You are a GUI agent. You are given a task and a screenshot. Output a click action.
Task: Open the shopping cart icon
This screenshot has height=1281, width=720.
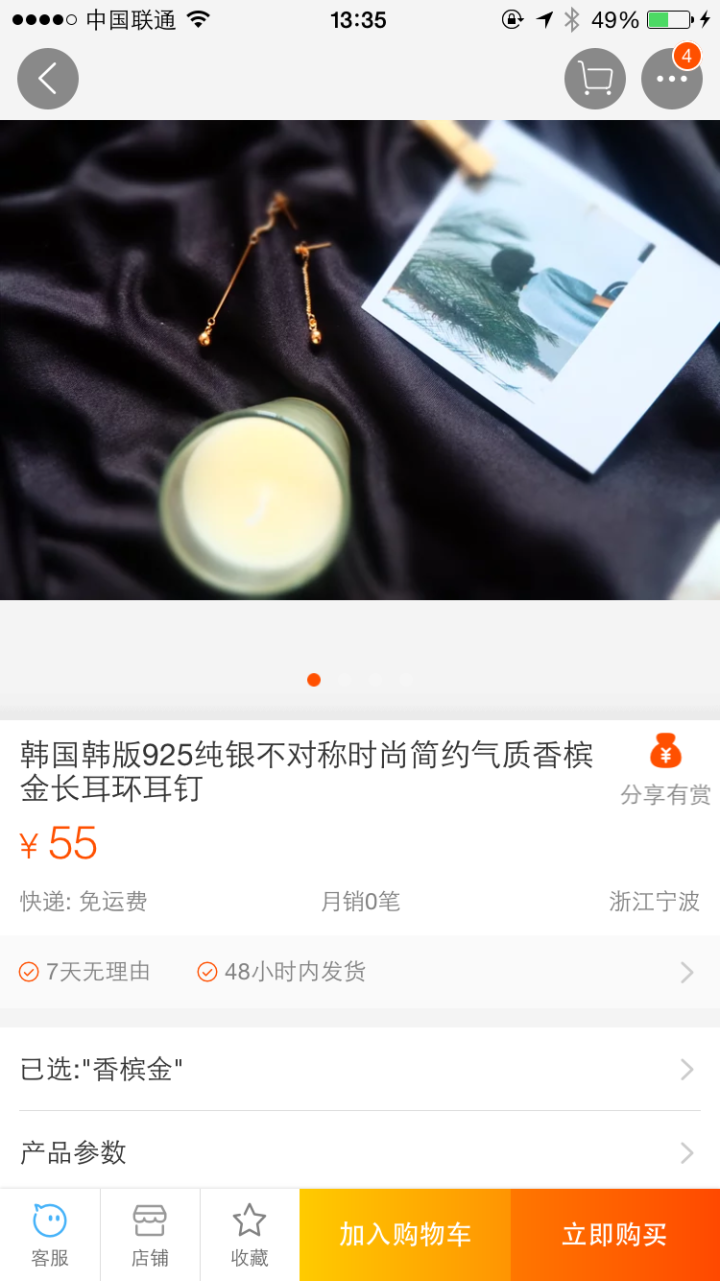(x=595, y=79)
